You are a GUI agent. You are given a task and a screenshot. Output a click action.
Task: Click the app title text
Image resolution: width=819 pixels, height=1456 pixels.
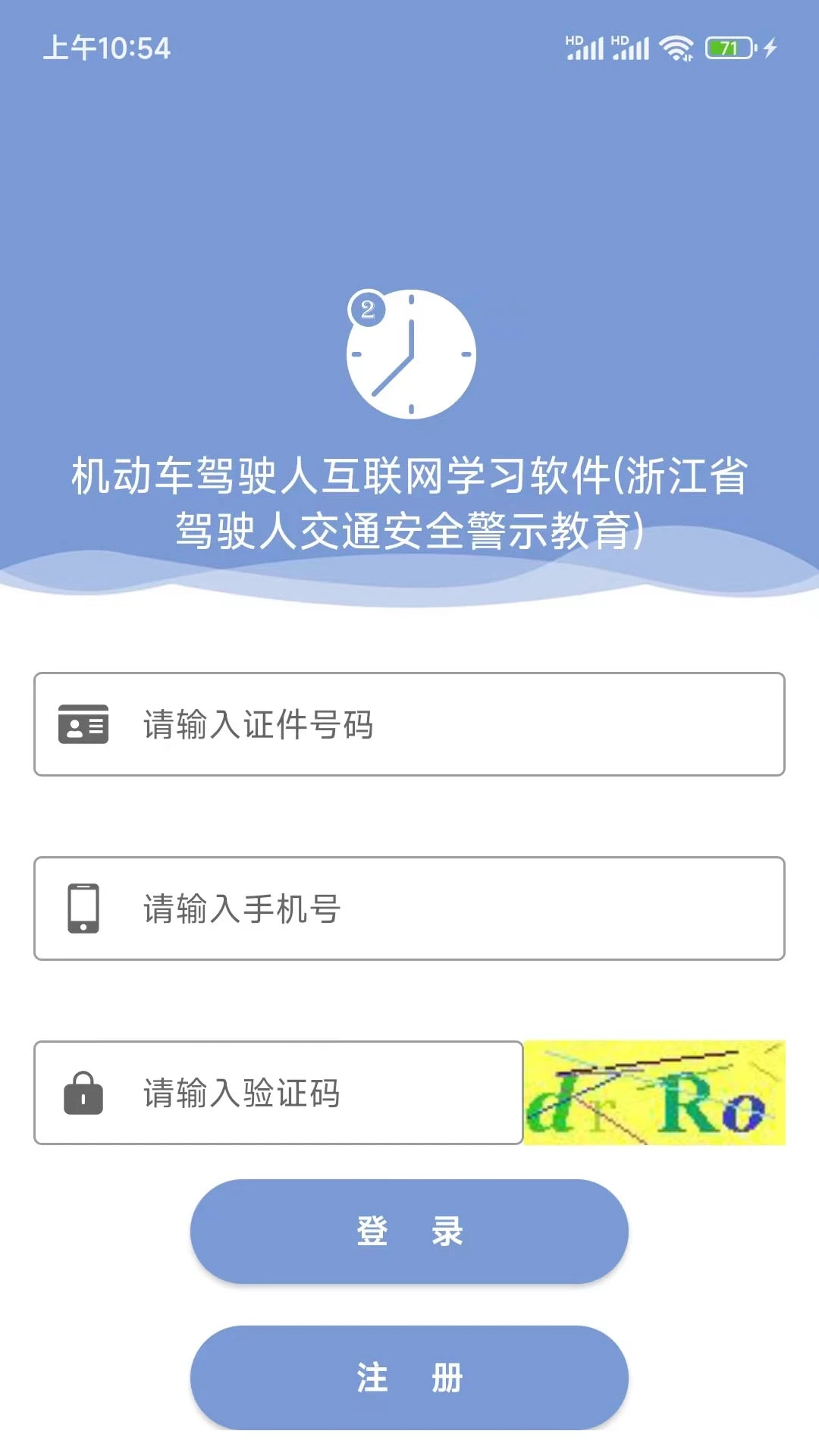coord(409,500)
